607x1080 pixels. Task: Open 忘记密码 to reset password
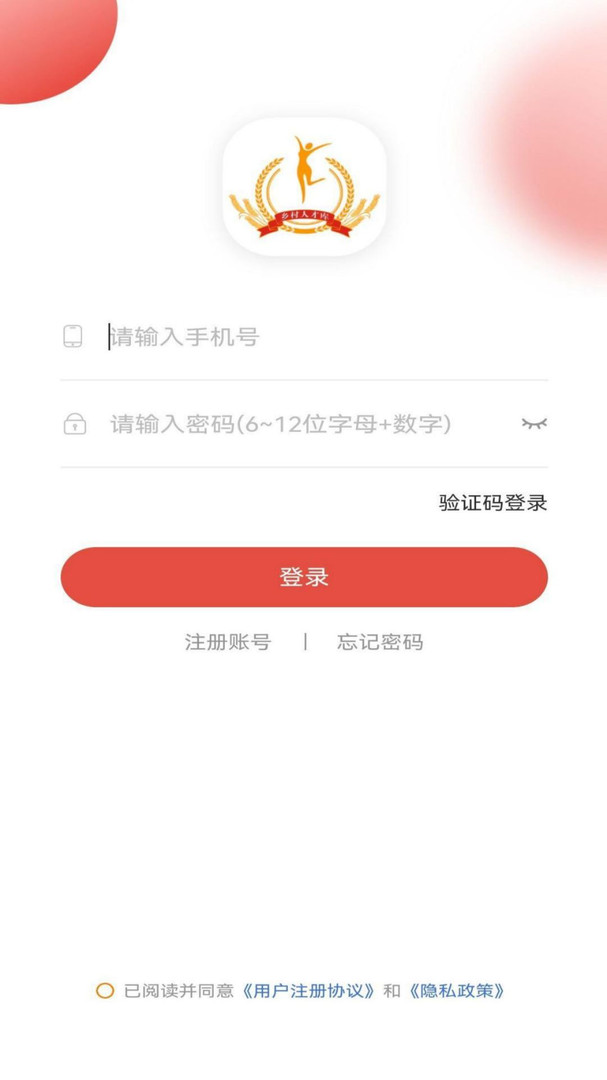pos(380,642)
